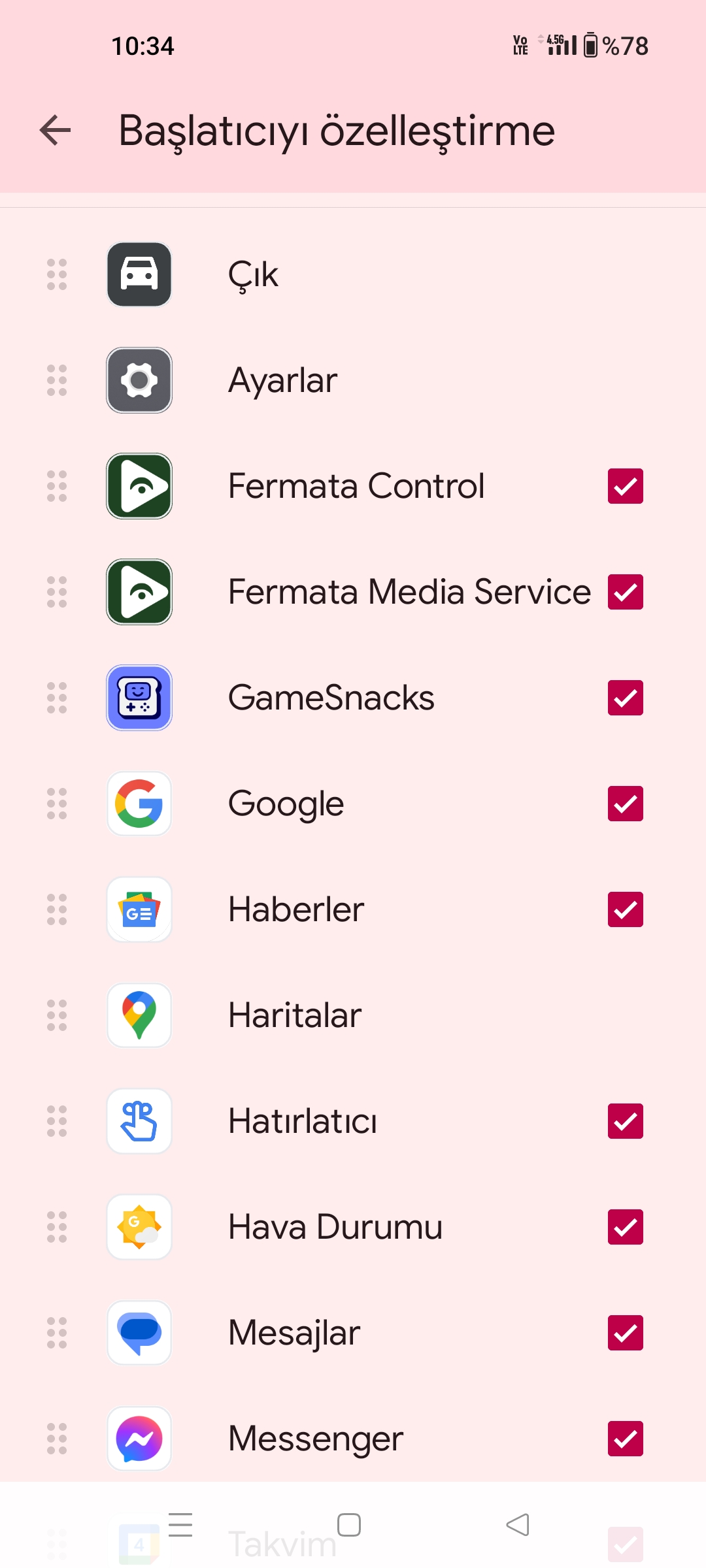Screen dimensions: 706x1568
Task: Uncheck Hava Durumu
Action: click(625, 1227)
